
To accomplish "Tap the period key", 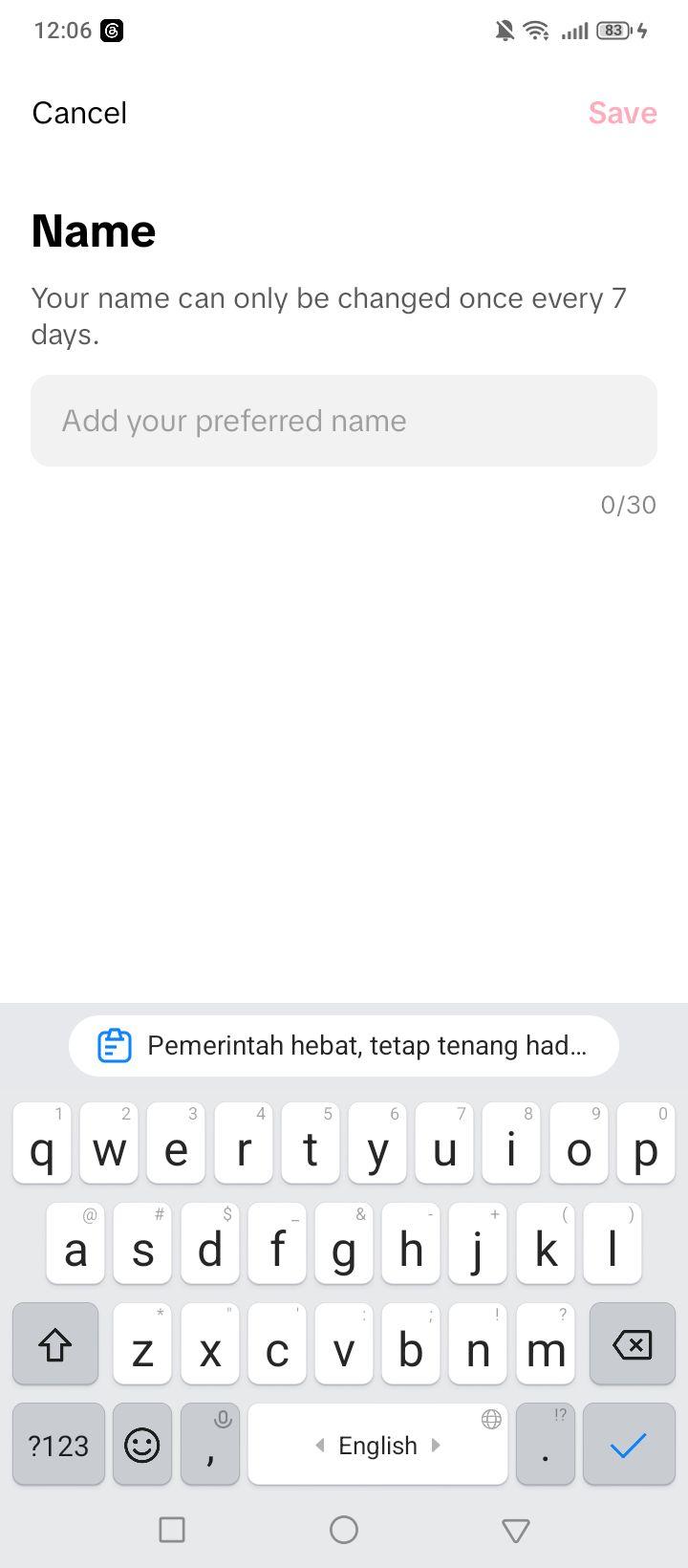I will coord(546,1444).
